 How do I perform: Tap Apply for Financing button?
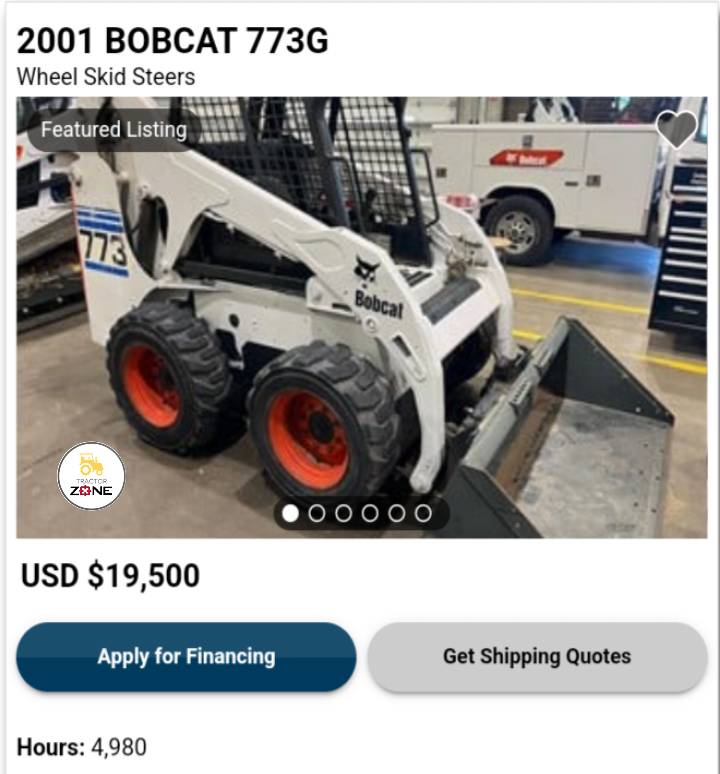186,657
